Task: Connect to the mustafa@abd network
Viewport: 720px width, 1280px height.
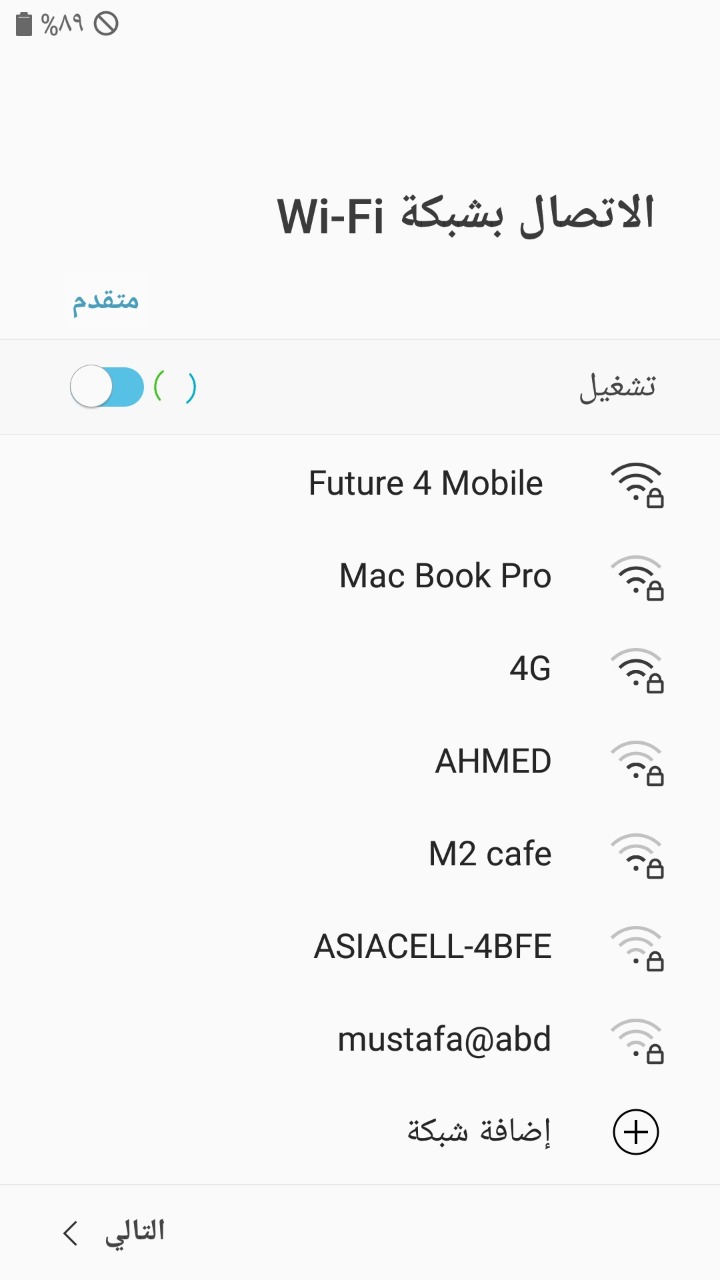Action: pos(360,1040)
